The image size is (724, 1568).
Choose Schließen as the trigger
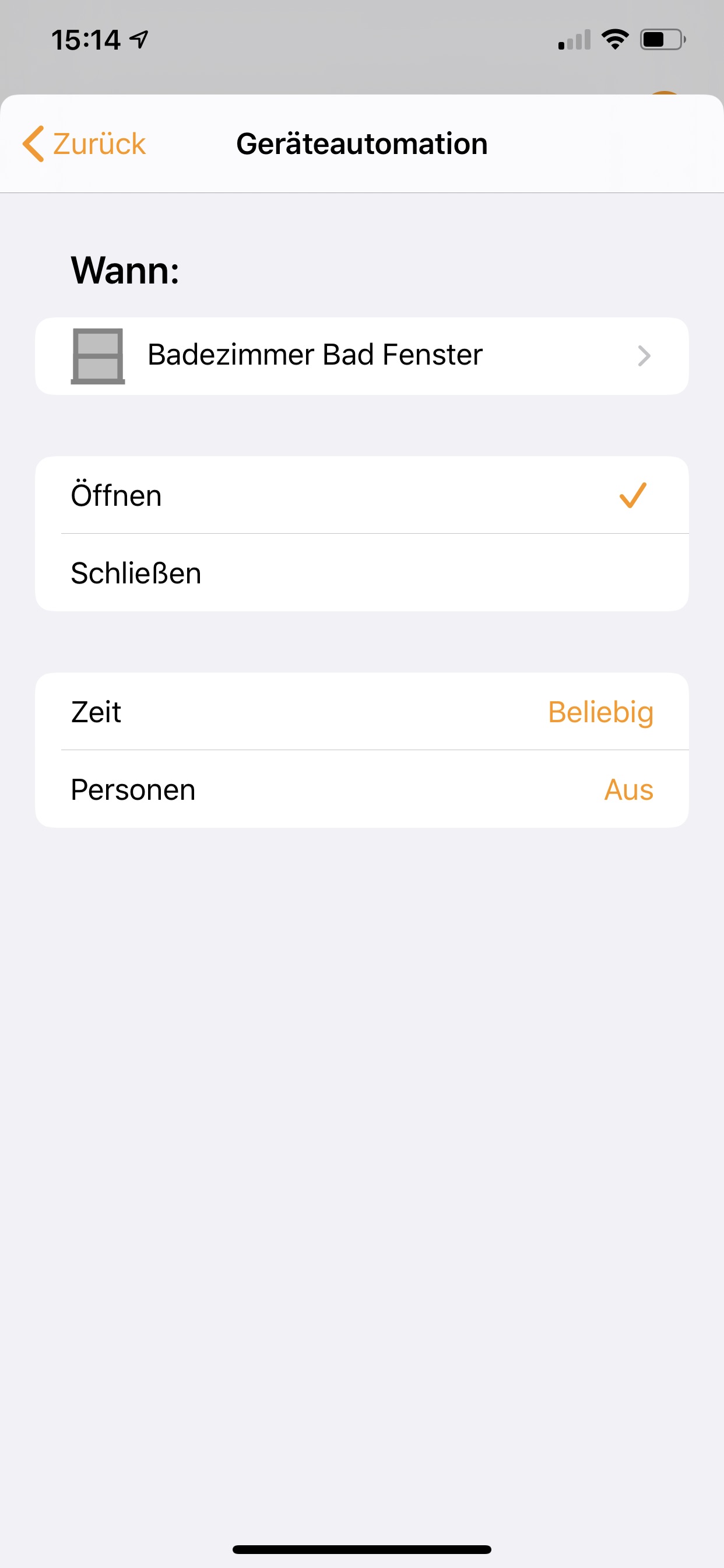361,573
